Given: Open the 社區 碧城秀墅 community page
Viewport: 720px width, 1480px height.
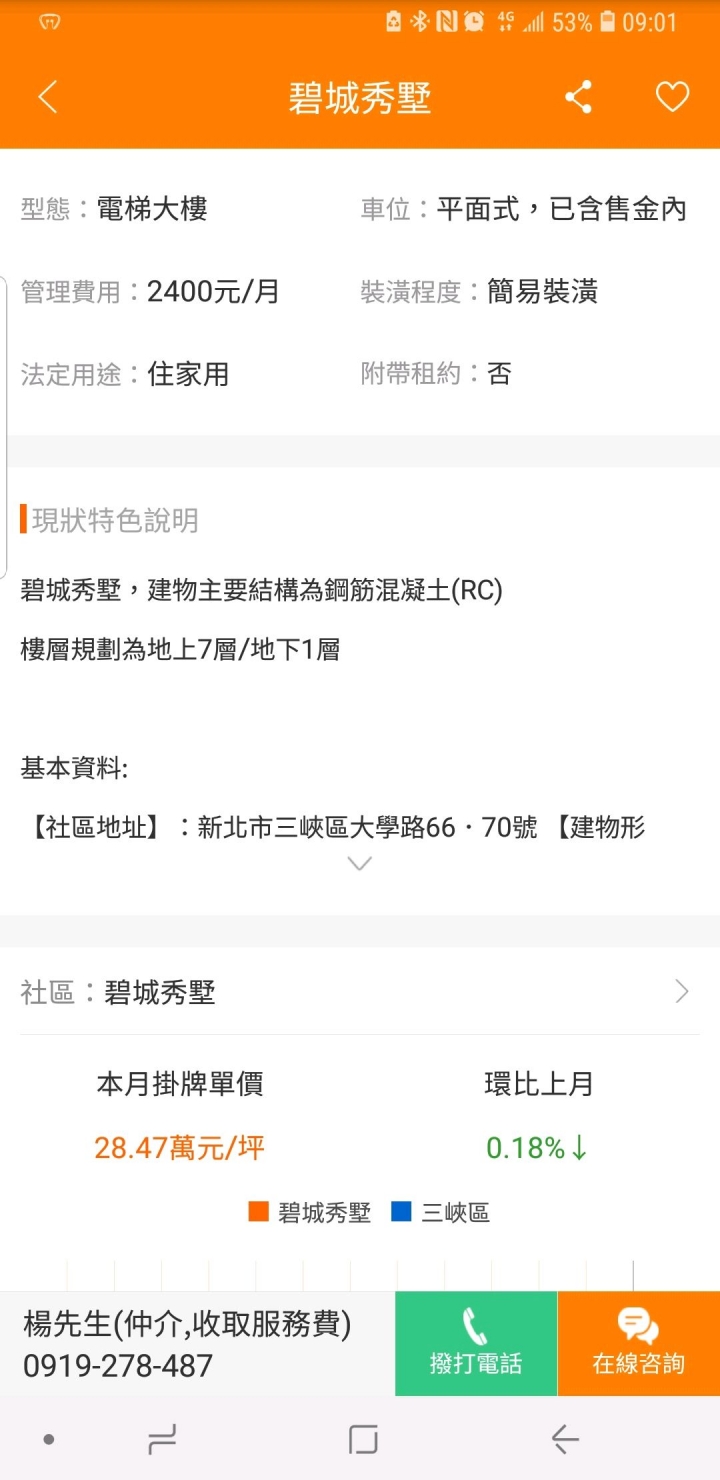Looking at the screenshot, I should click(359, 992).
